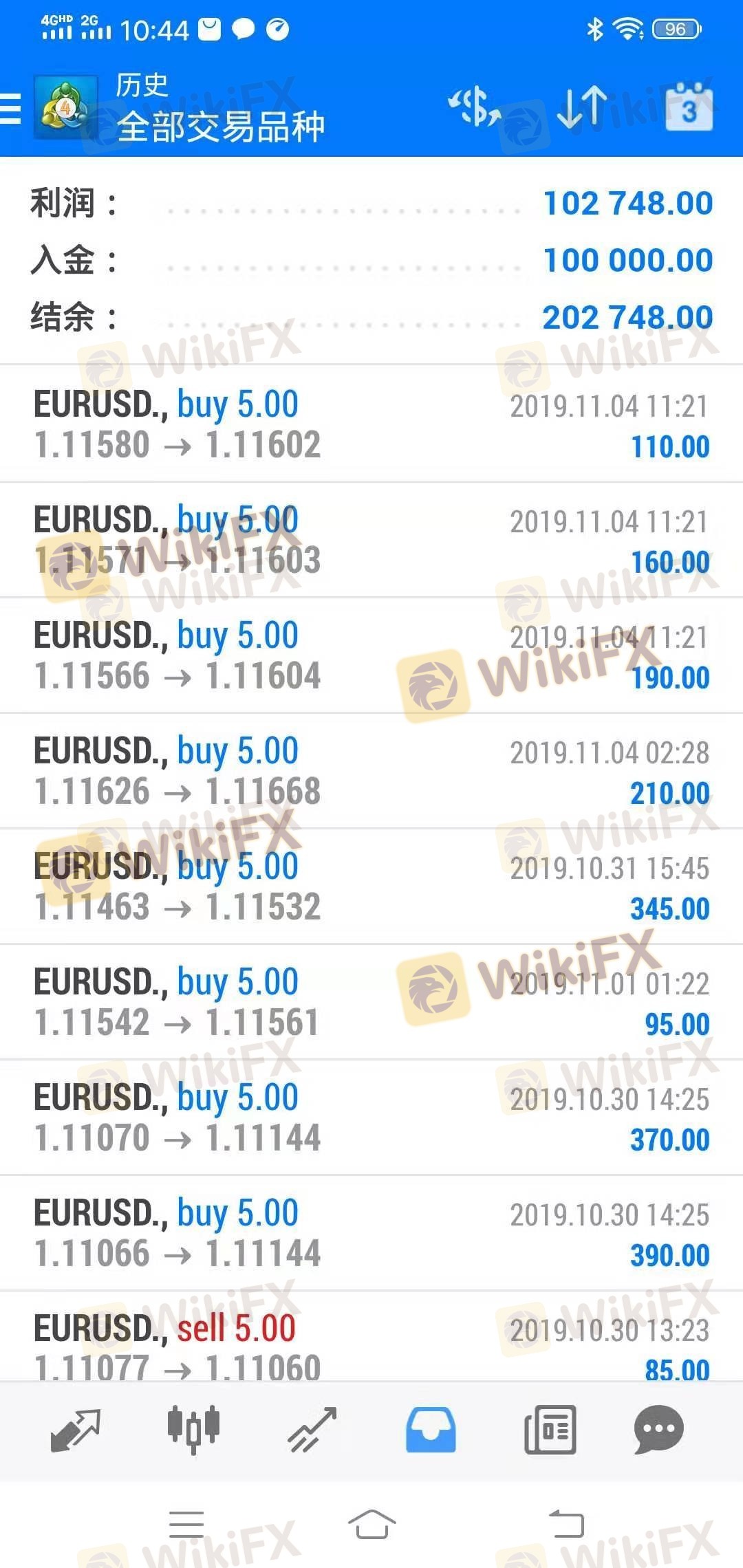View the EURUSD trade with 370.00 profit

[x=371, y=1118]
